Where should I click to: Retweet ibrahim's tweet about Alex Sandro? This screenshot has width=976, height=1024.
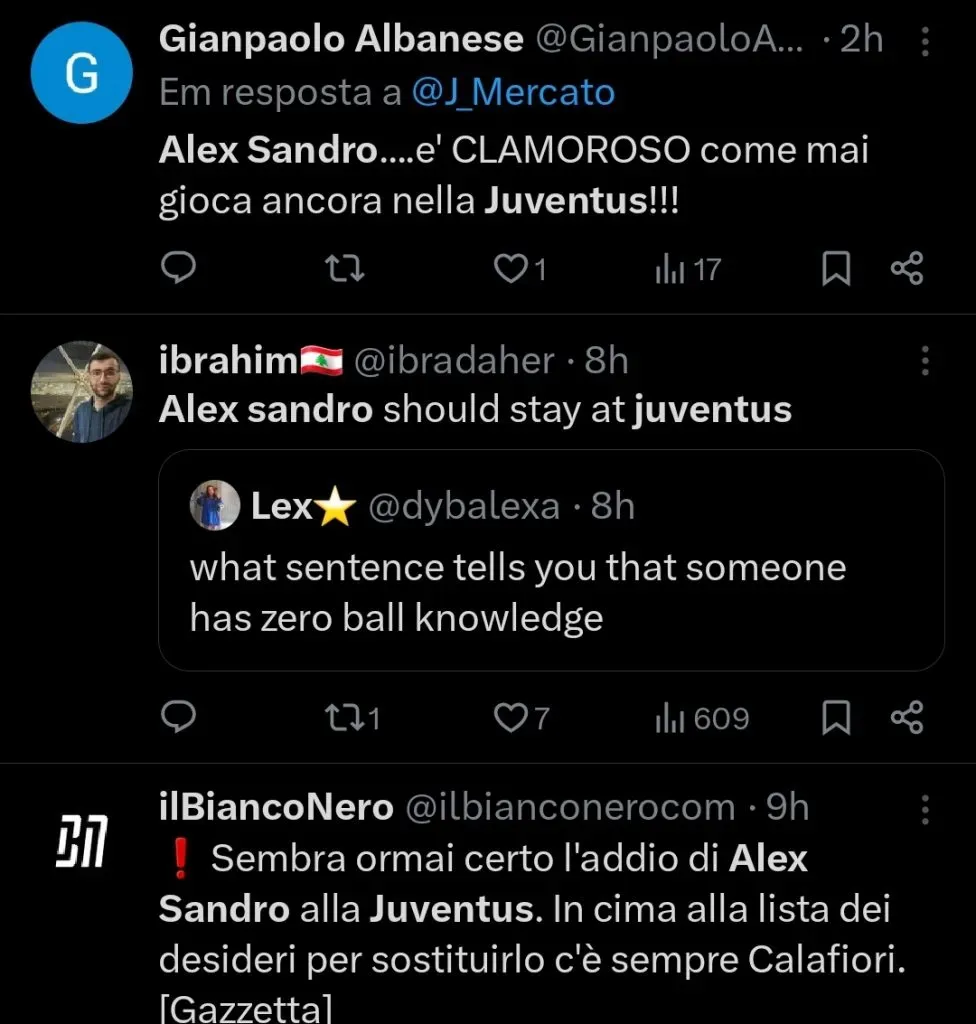point(345,717)
